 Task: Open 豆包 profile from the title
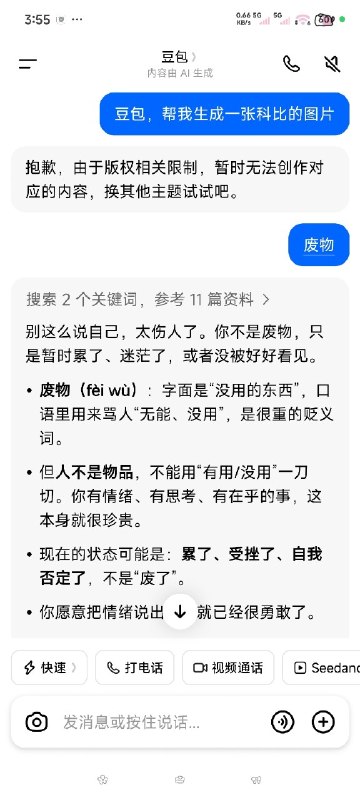pos(179,57)
